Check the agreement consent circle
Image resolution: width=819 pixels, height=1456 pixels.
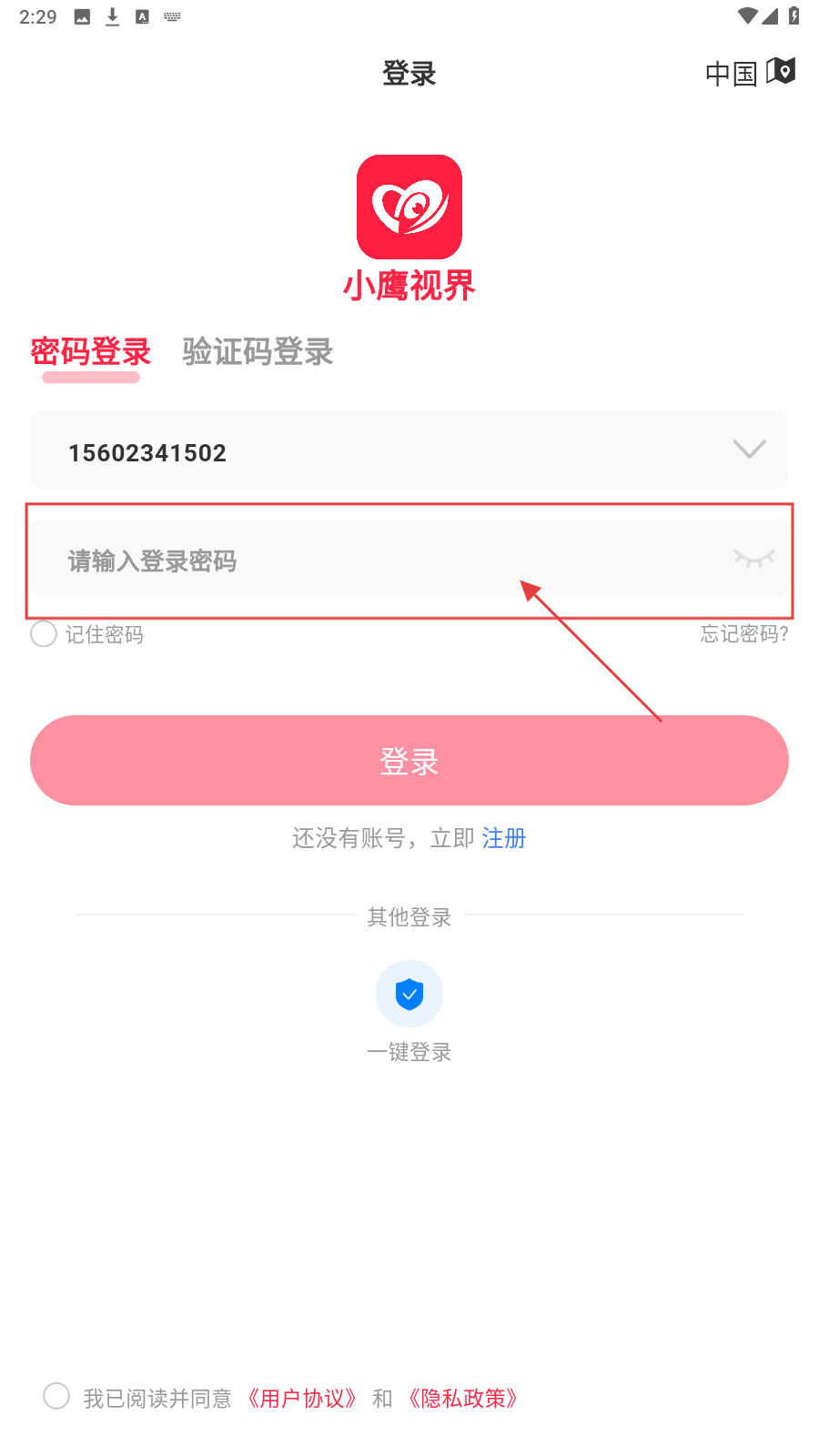pos(56,1396)
